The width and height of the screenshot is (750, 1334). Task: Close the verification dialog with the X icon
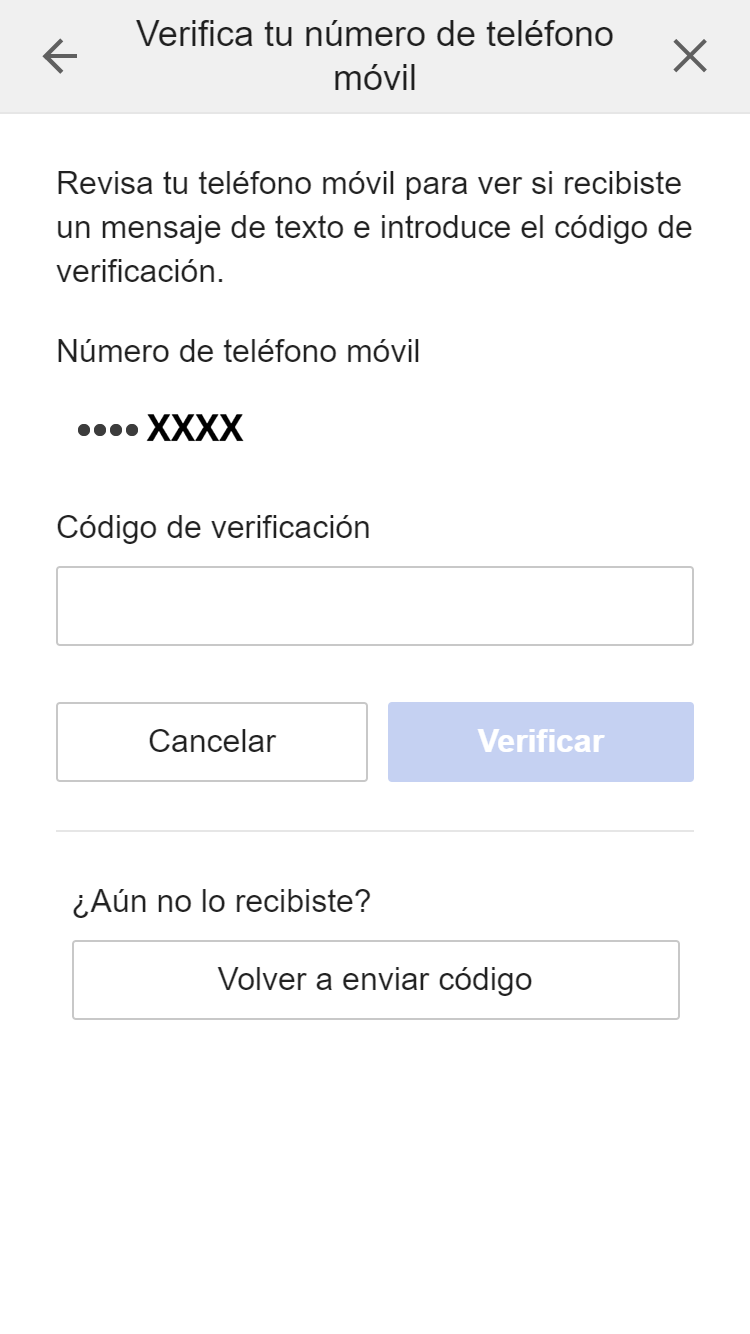[x=690, y=56]
